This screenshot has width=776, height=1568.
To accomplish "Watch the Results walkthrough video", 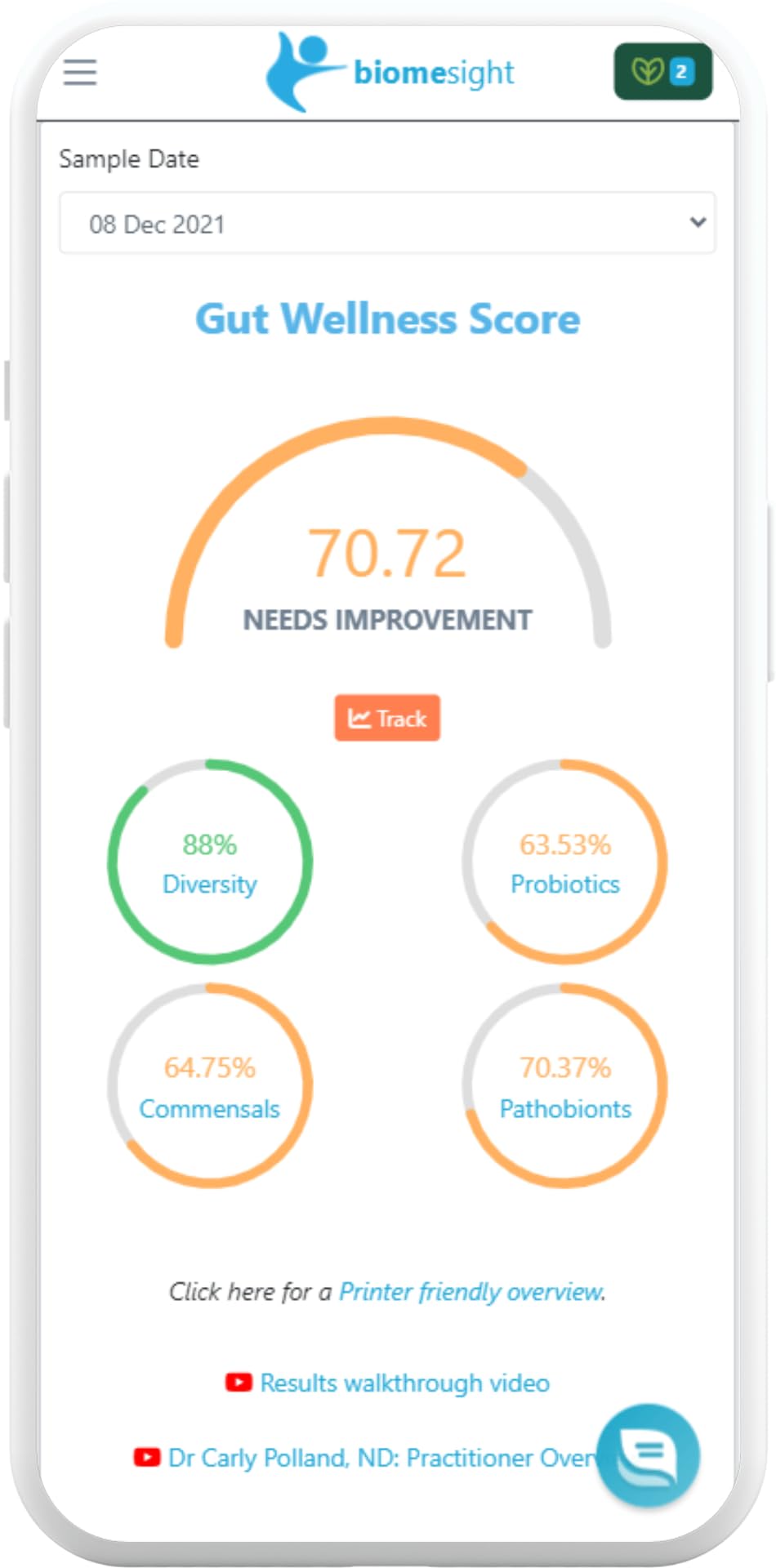I will 404,1383.
